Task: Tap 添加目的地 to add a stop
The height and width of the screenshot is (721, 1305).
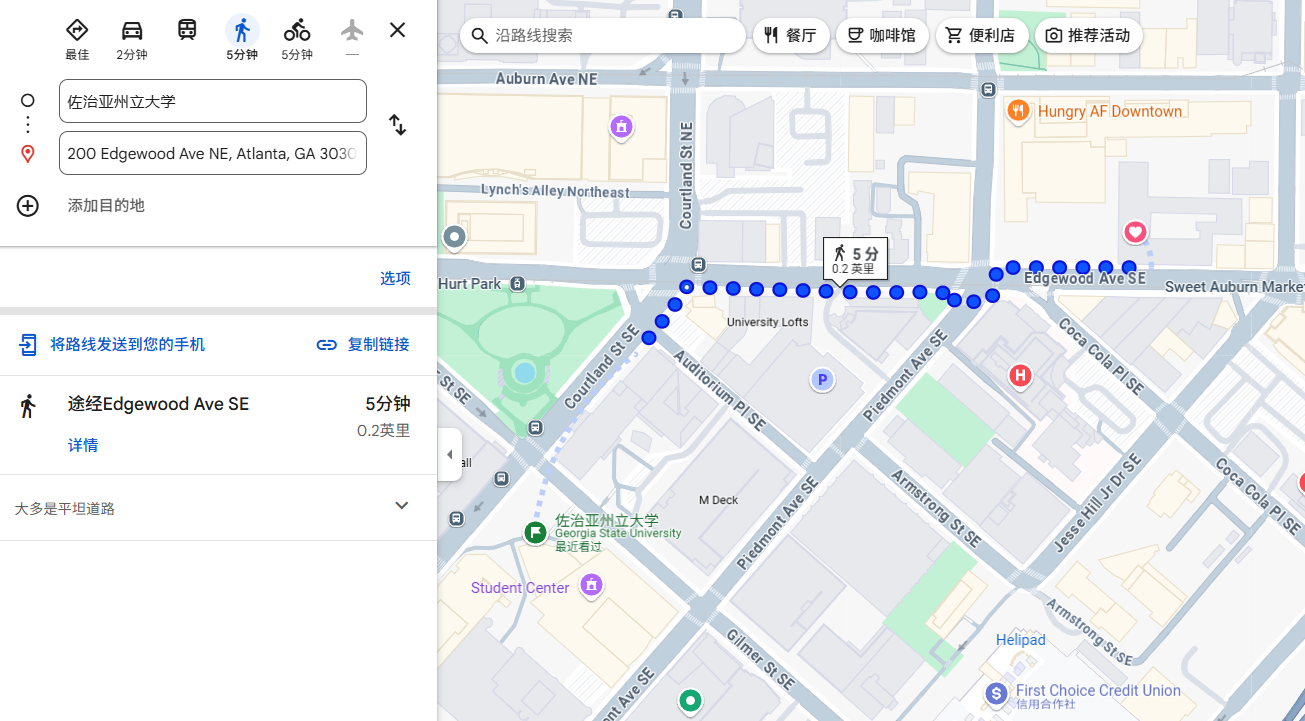Action: 105,205
